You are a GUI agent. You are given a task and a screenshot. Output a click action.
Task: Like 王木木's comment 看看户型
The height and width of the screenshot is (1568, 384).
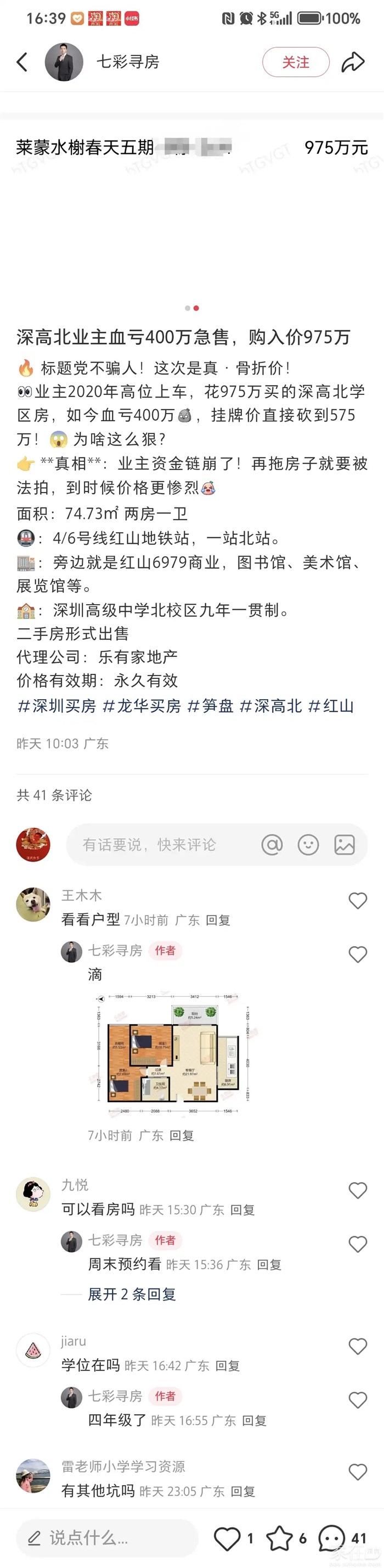[358, 900]
